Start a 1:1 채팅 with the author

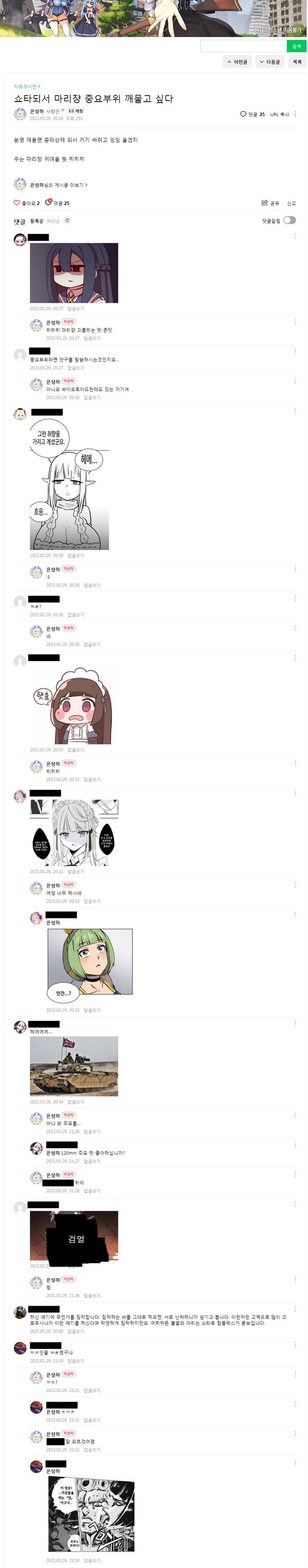76,111
